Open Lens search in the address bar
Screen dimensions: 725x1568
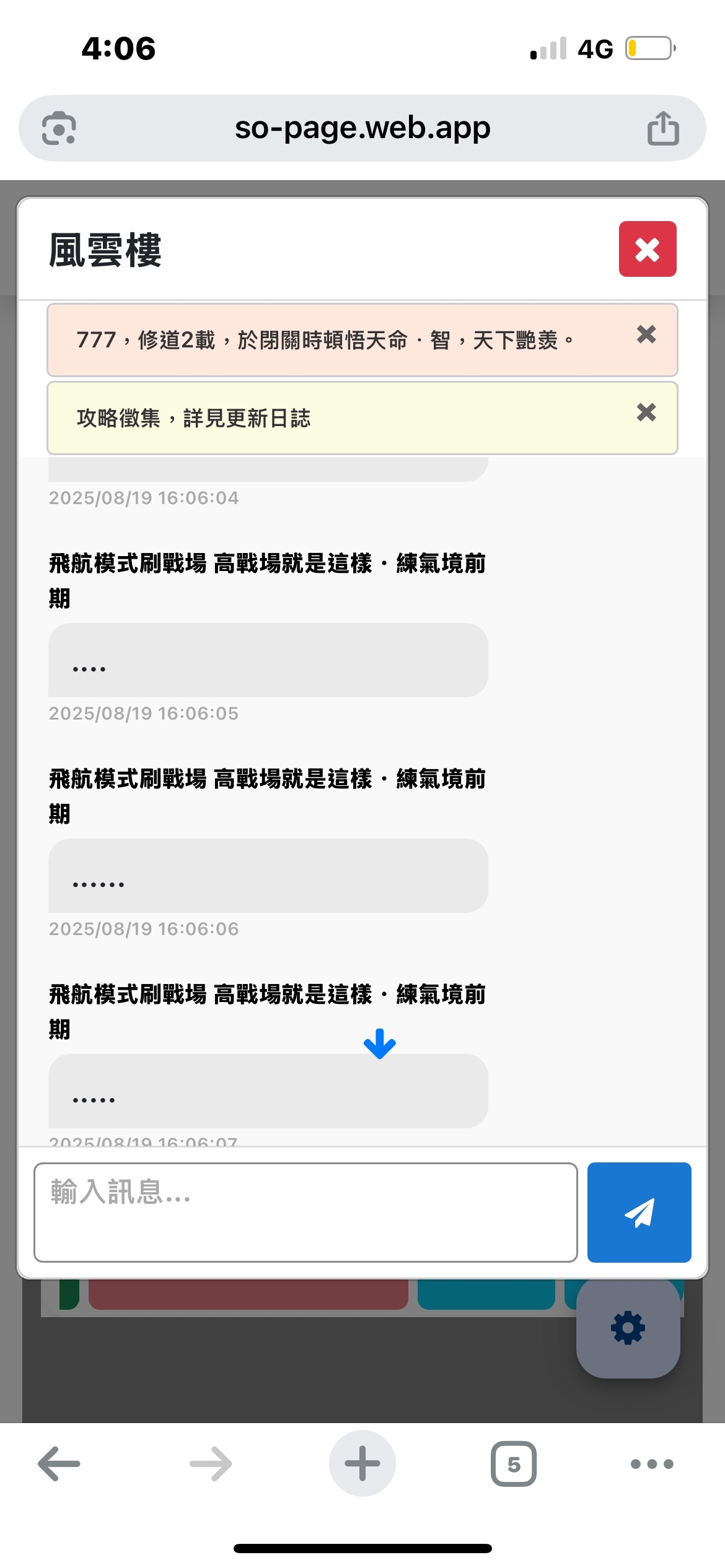tap(59, 128)
